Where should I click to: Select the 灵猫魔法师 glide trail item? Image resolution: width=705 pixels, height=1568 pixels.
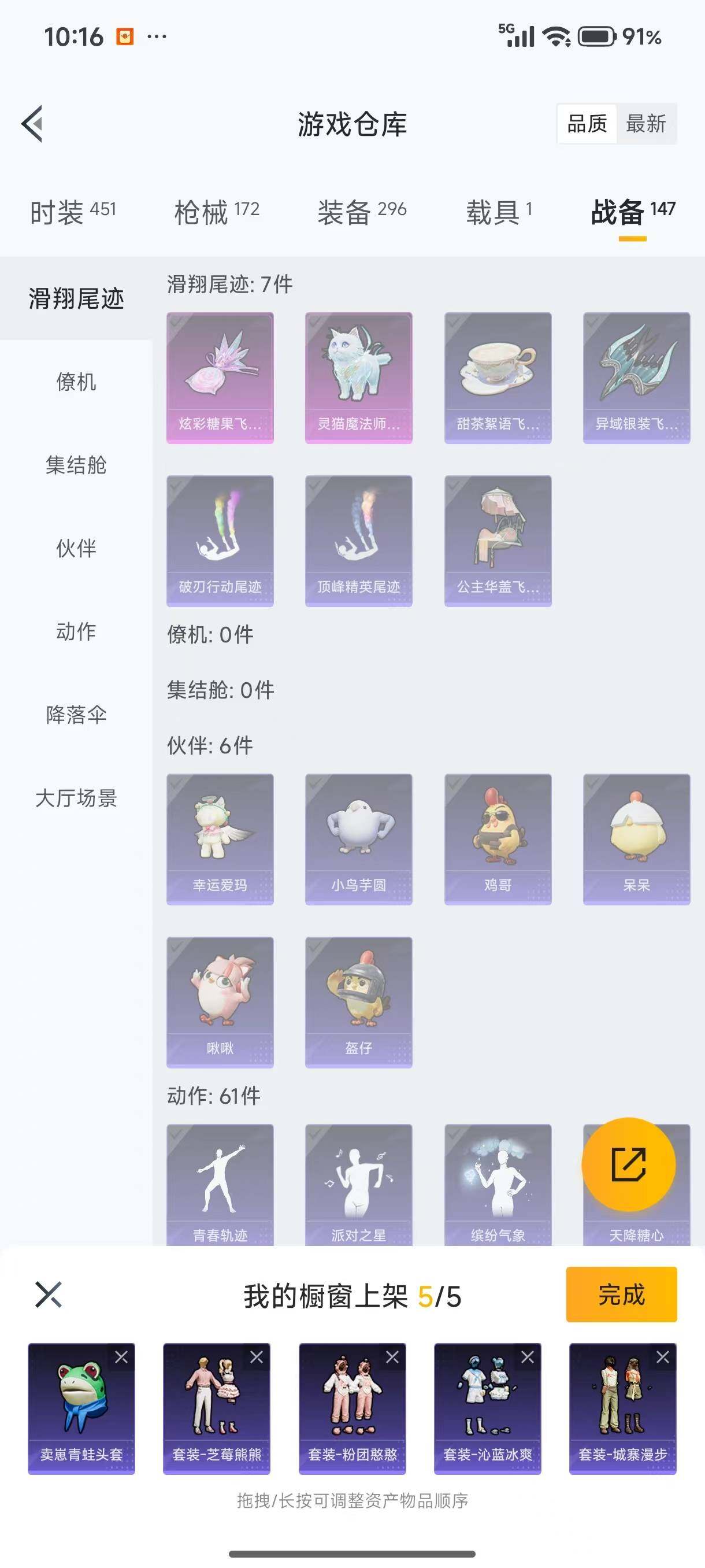359,376
